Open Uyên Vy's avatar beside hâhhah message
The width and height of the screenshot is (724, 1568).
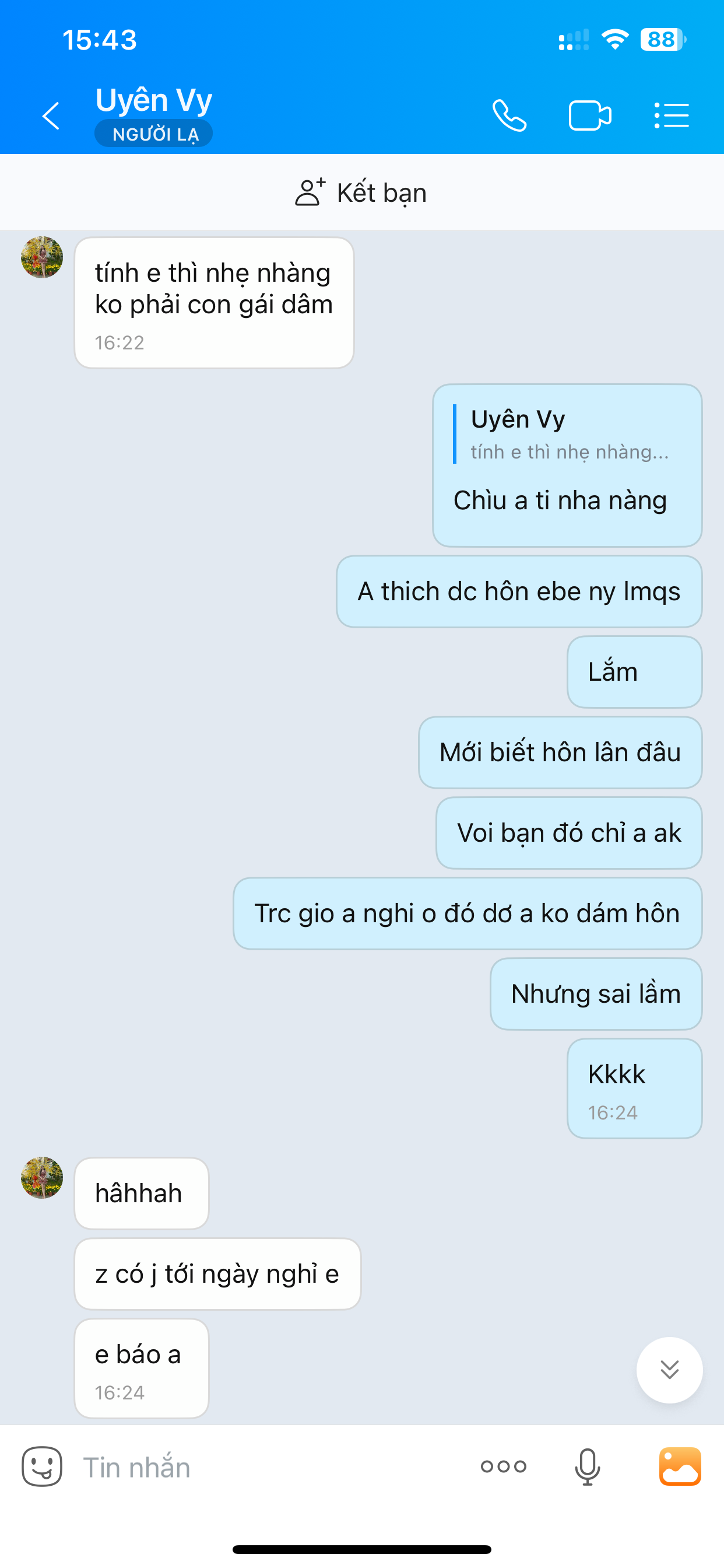42,1178
